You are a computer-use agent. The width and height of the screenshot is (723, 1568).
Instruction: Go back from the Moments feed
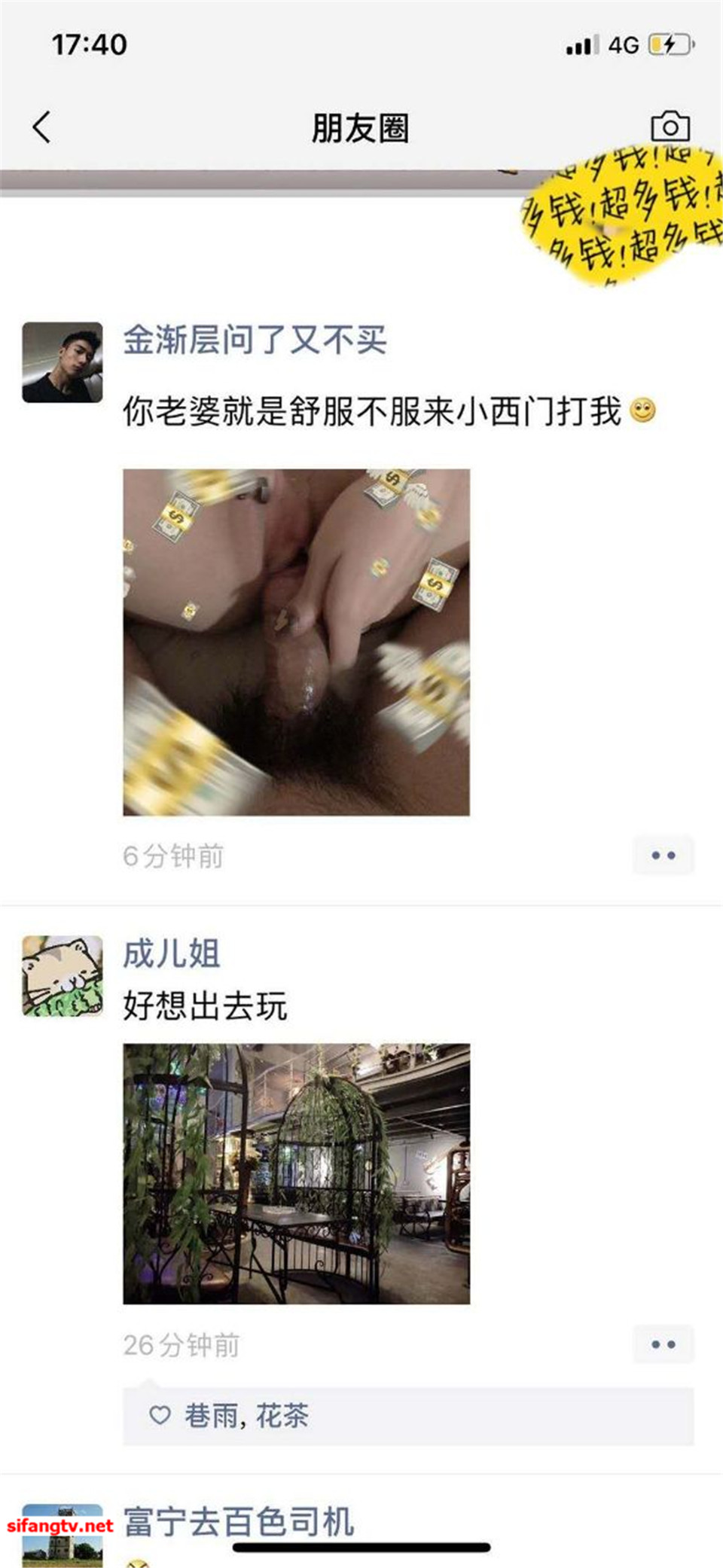[x=42, y=127]
